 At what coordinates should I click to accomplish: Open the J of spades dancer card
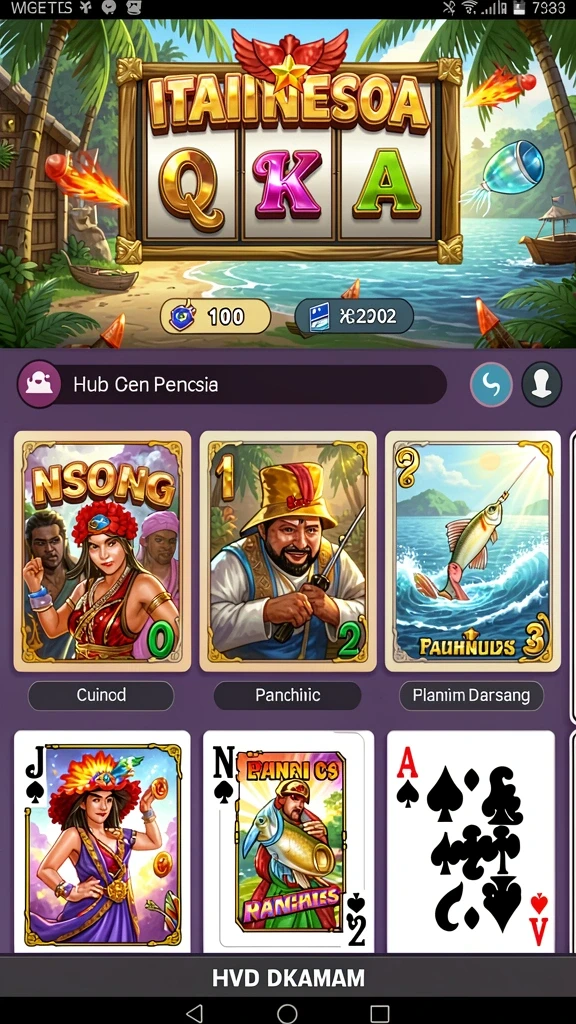102,842
